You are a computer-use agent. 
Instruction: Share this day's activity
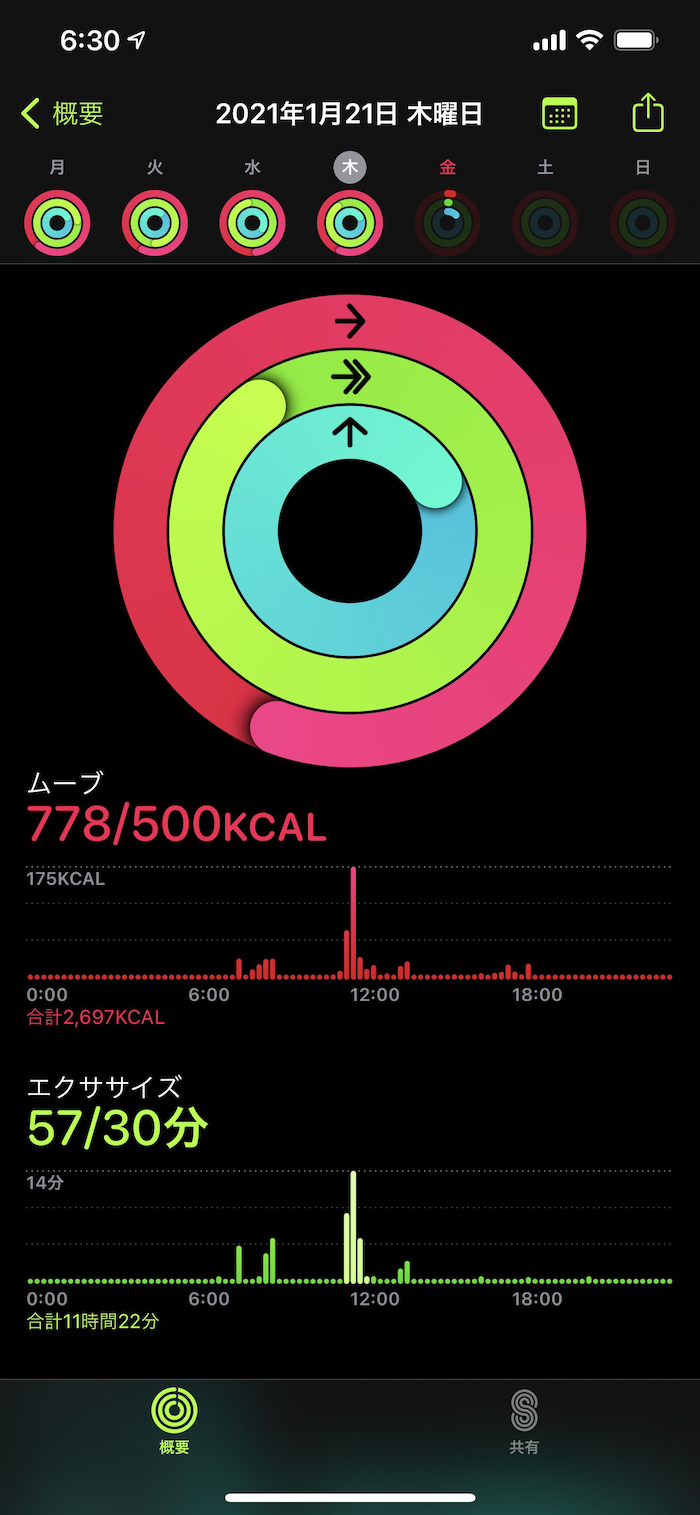[x=648, y=112]
